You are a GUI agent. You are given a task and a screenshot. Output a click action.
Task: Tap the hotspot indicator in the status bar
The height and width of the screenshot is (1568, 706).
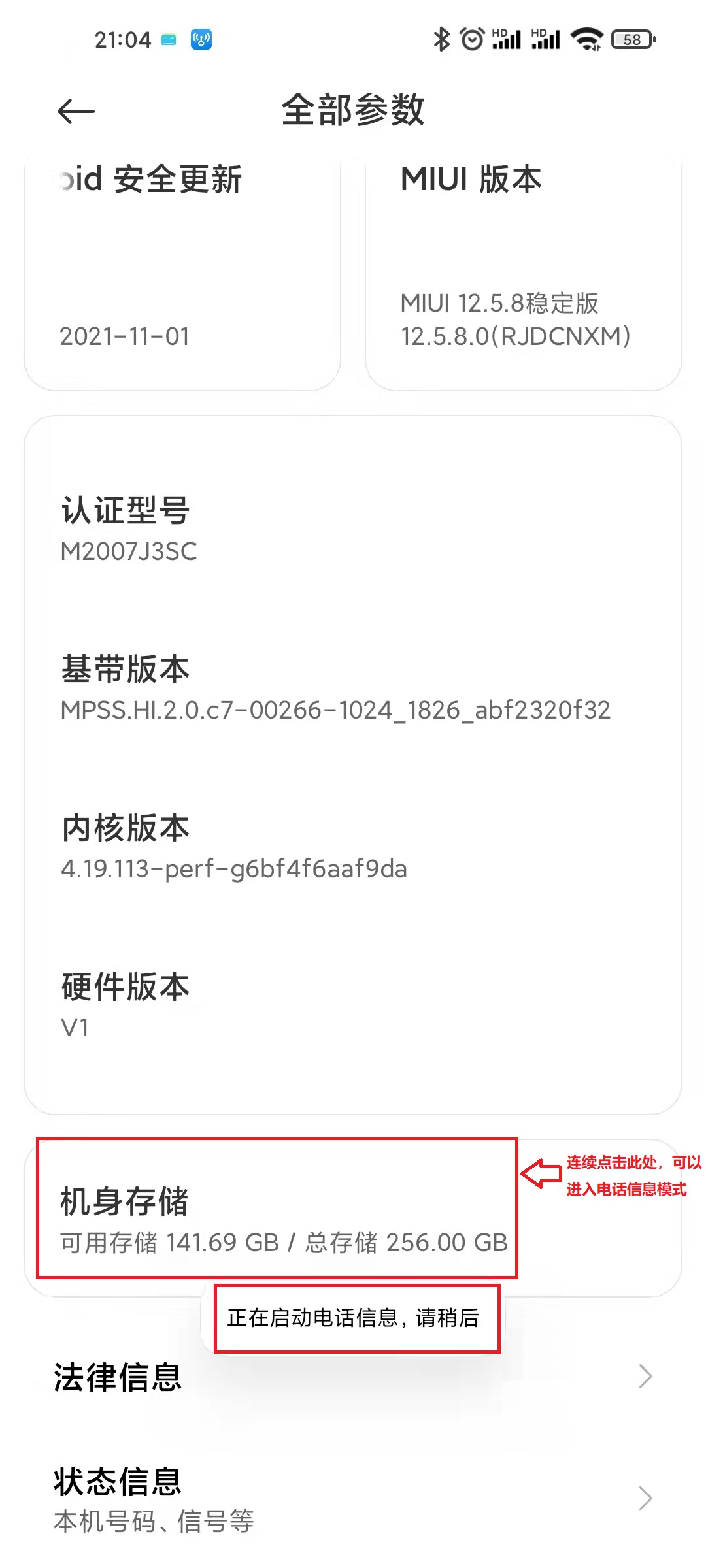click(201, 39)
